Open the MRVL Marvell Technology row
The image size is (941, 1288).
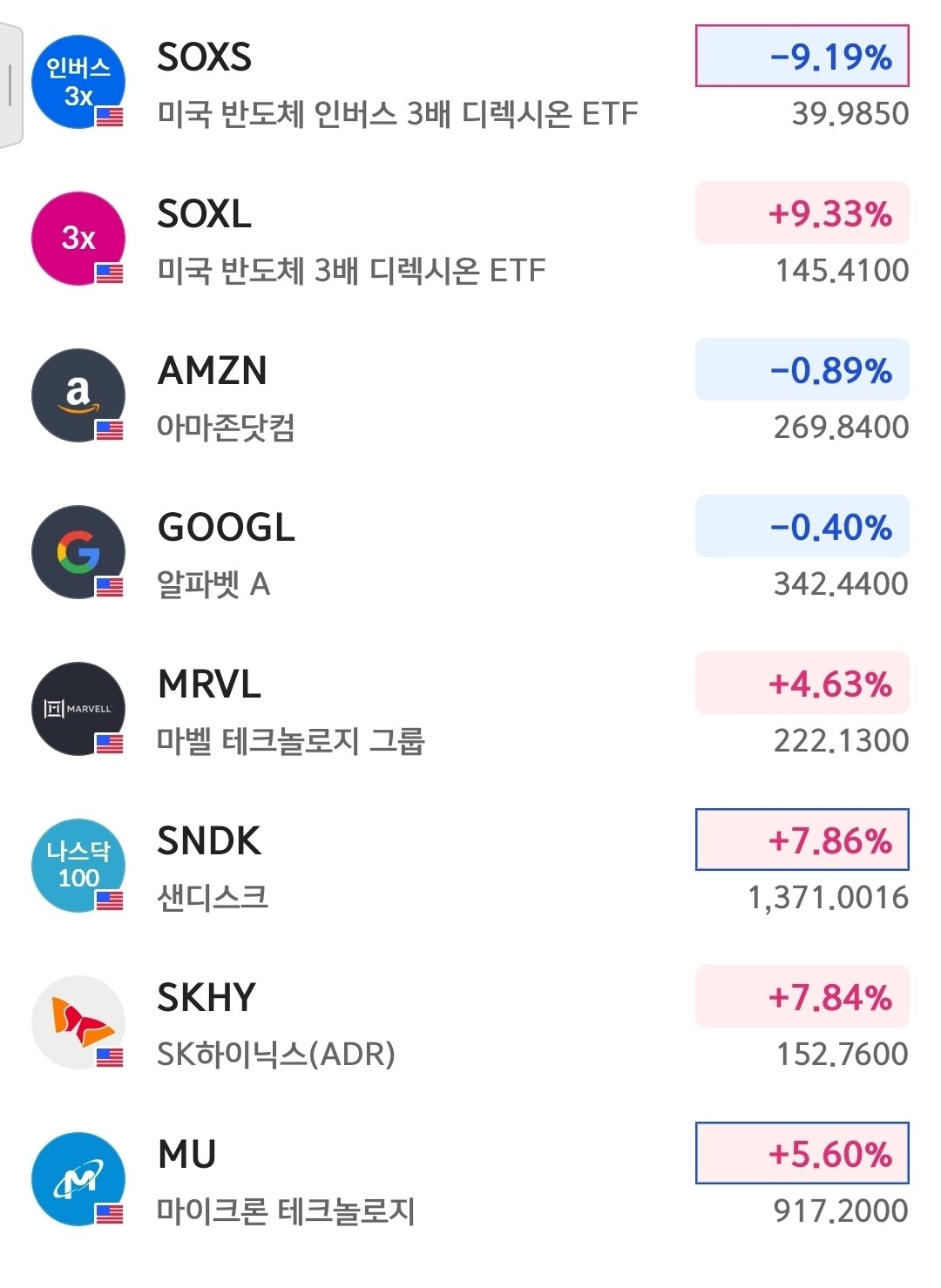[470, 709]
